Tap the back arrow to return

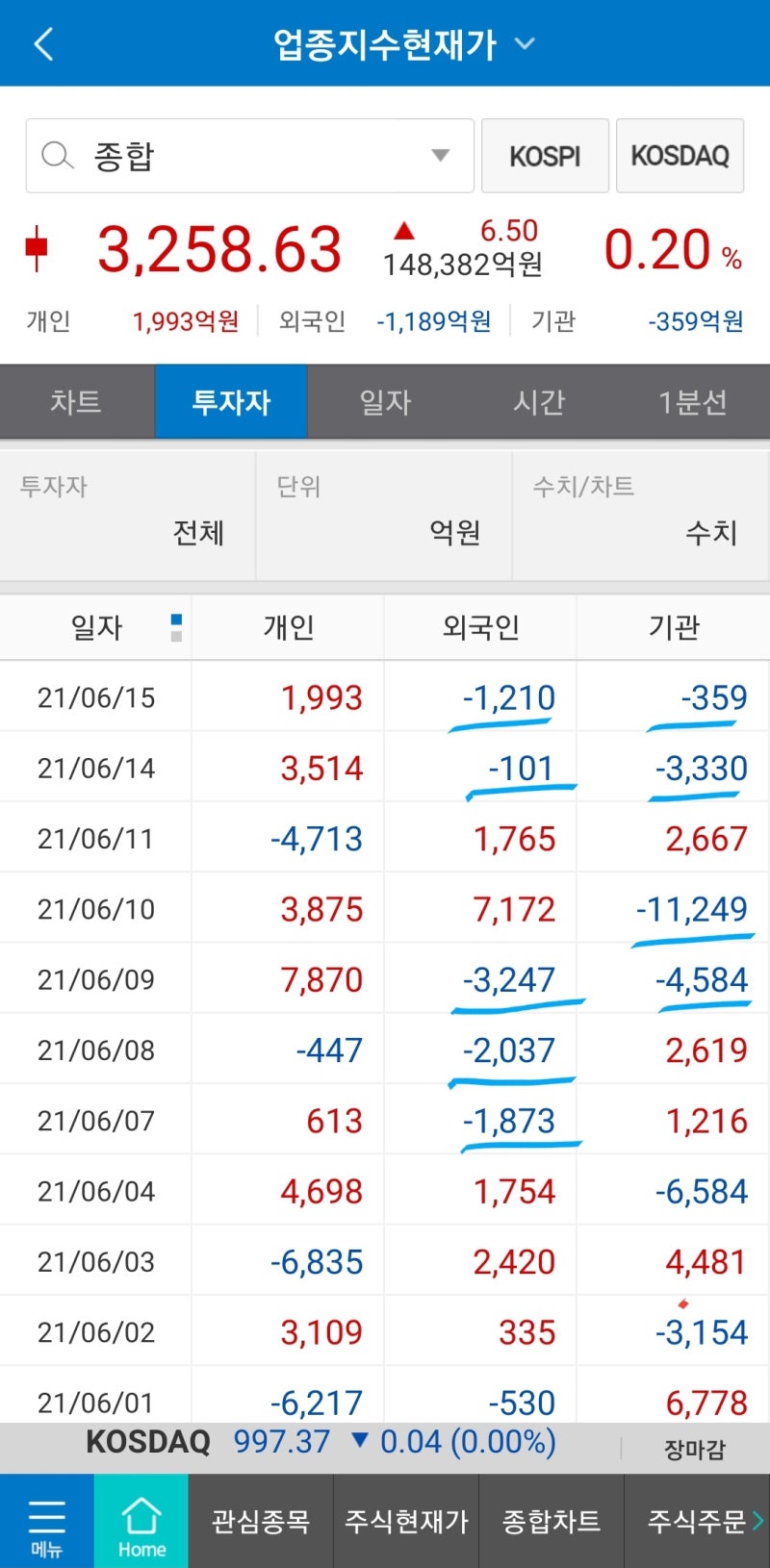tap(42, 42)
